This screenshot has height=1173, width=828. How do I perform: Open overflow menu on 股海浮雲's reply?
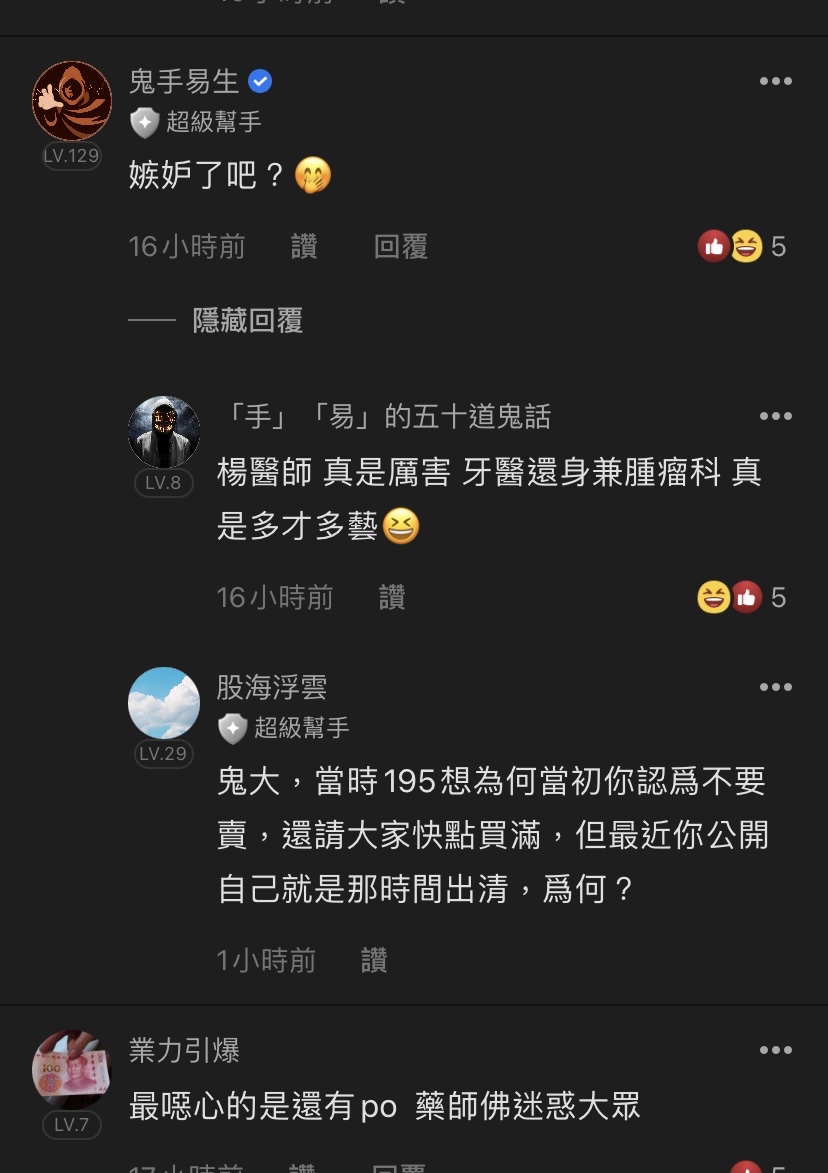pyautogui.click(x=775, y=687)
